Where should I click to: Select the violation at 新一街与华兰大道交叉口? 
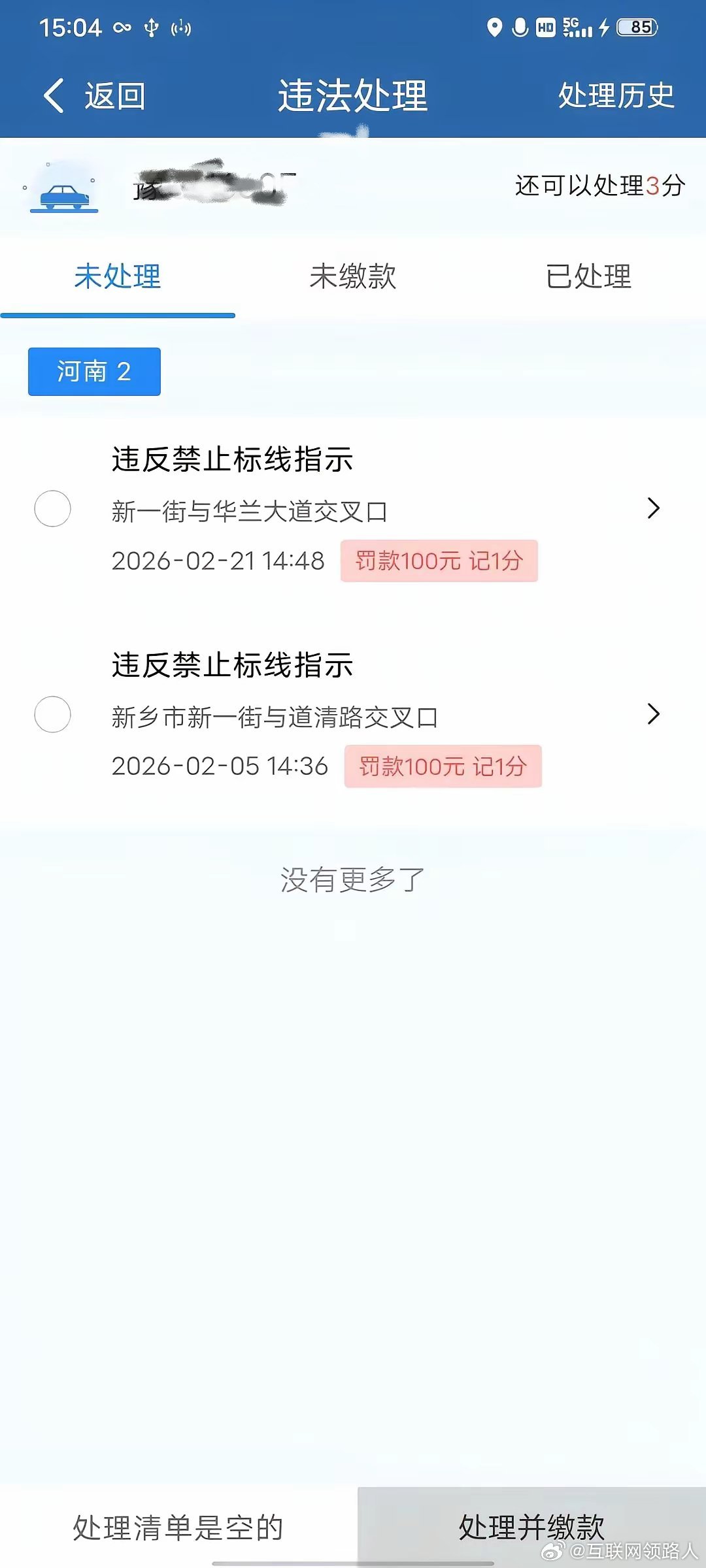tap(52, 509)
